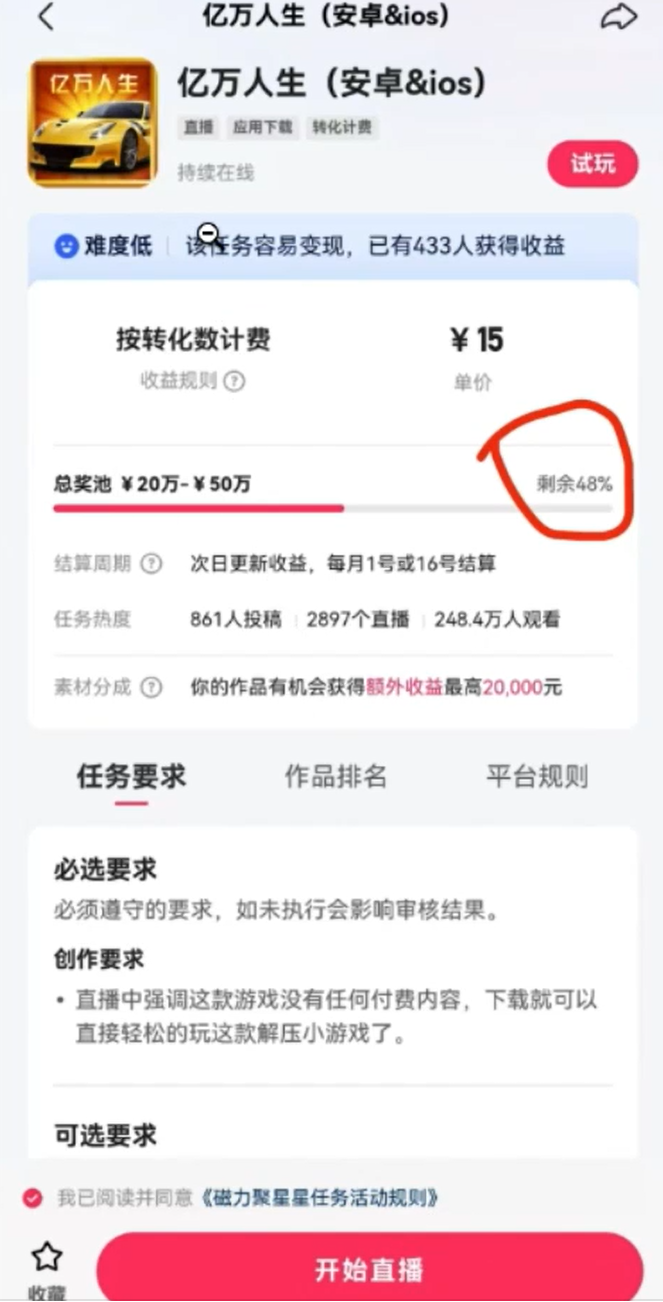Switch to the 作品排名 tab
663x1302 pixels.
[336, 777]
